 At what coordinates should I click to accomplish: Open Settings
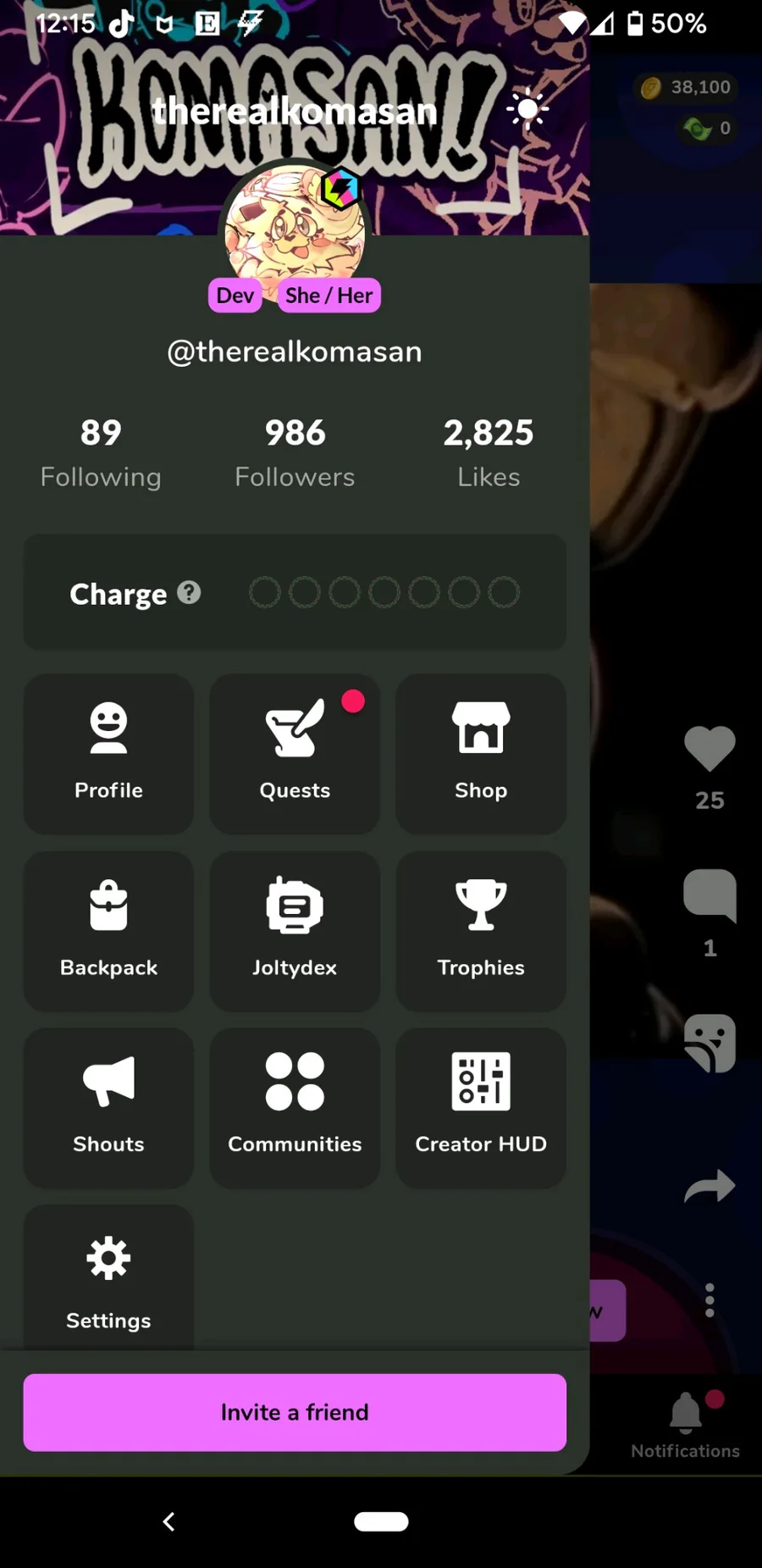(108, 1279)
